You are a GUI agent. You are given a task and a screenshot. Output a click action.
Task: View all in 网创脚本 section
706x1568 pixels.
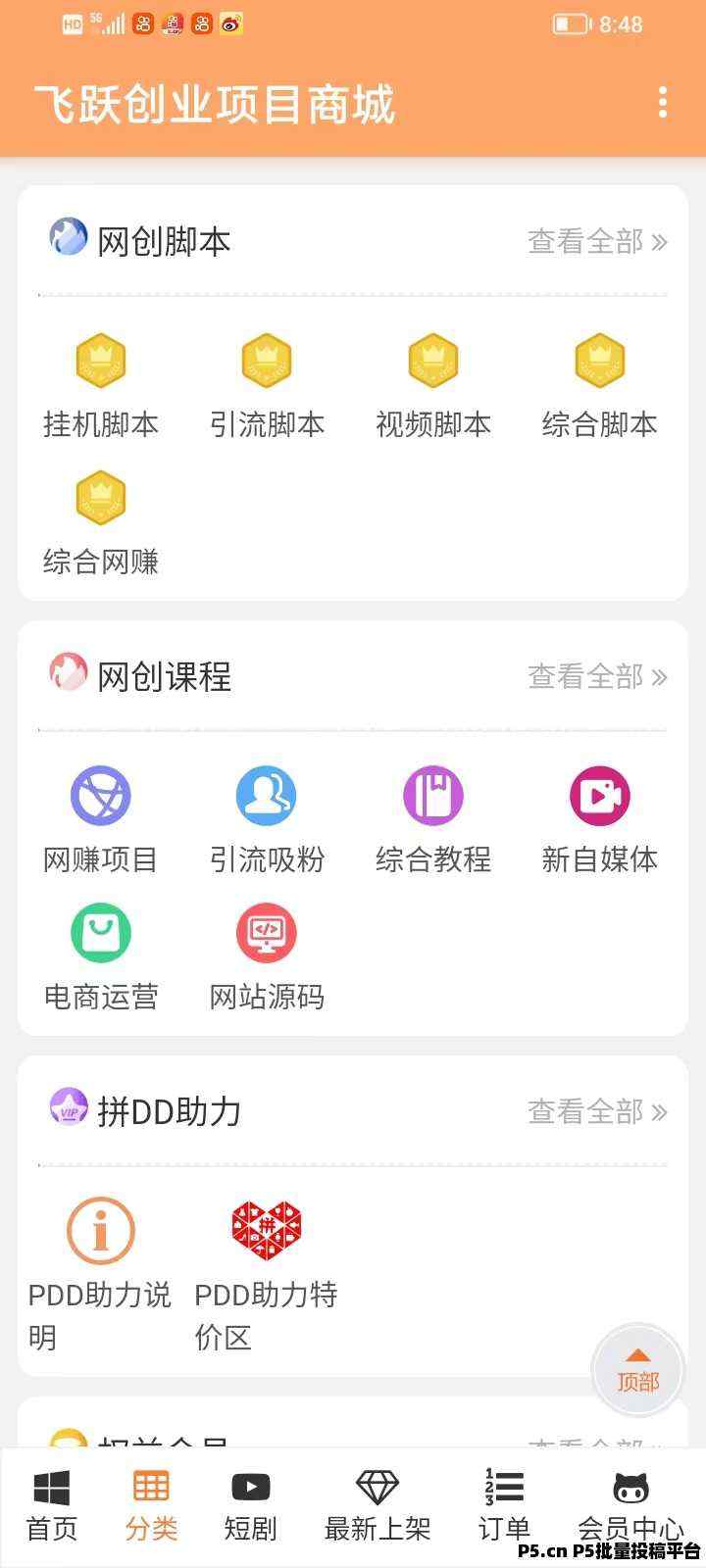click(x=597, y=241)
